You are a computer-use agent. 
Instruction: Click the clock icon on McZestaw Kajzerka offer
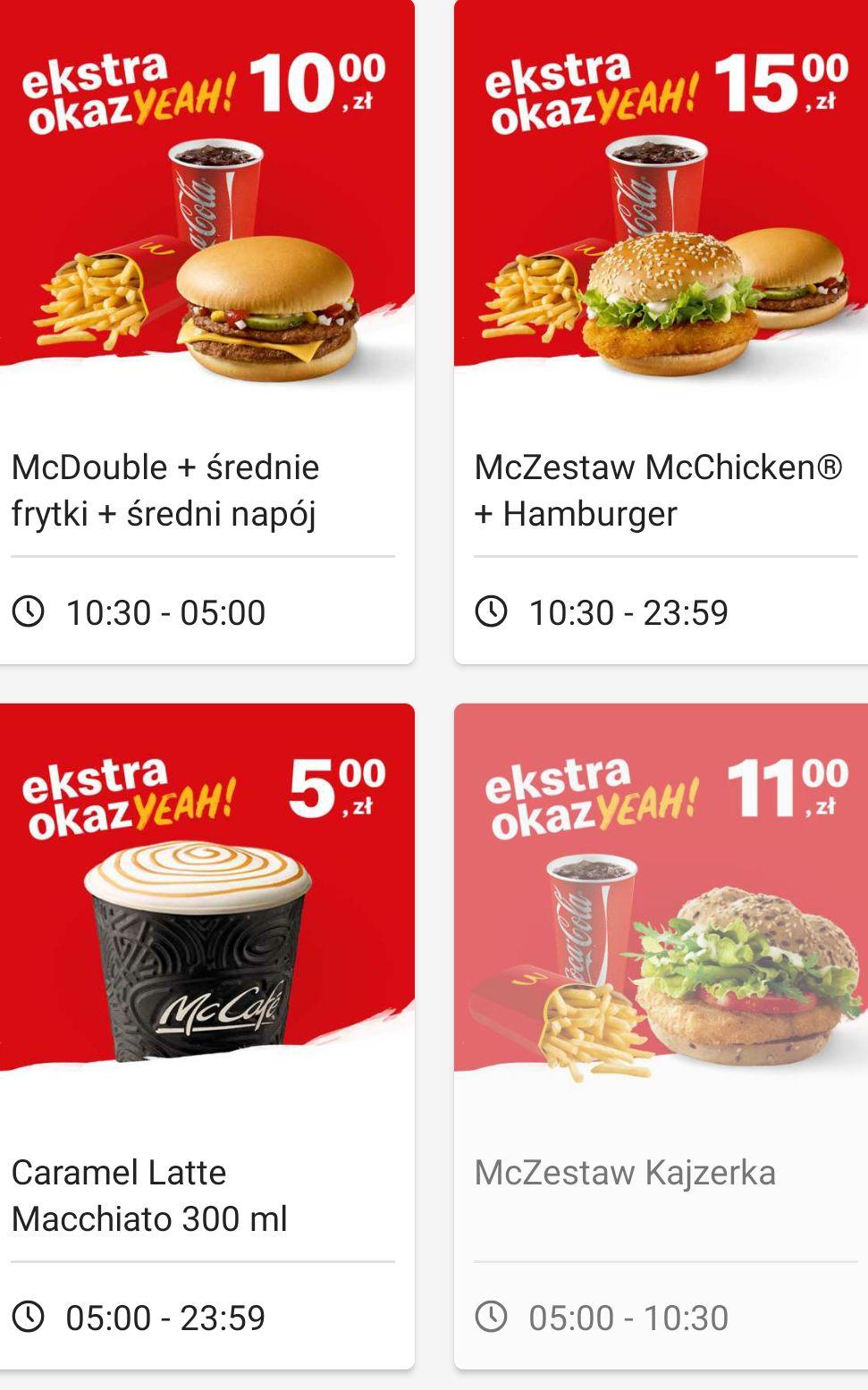pos(491,1317)
